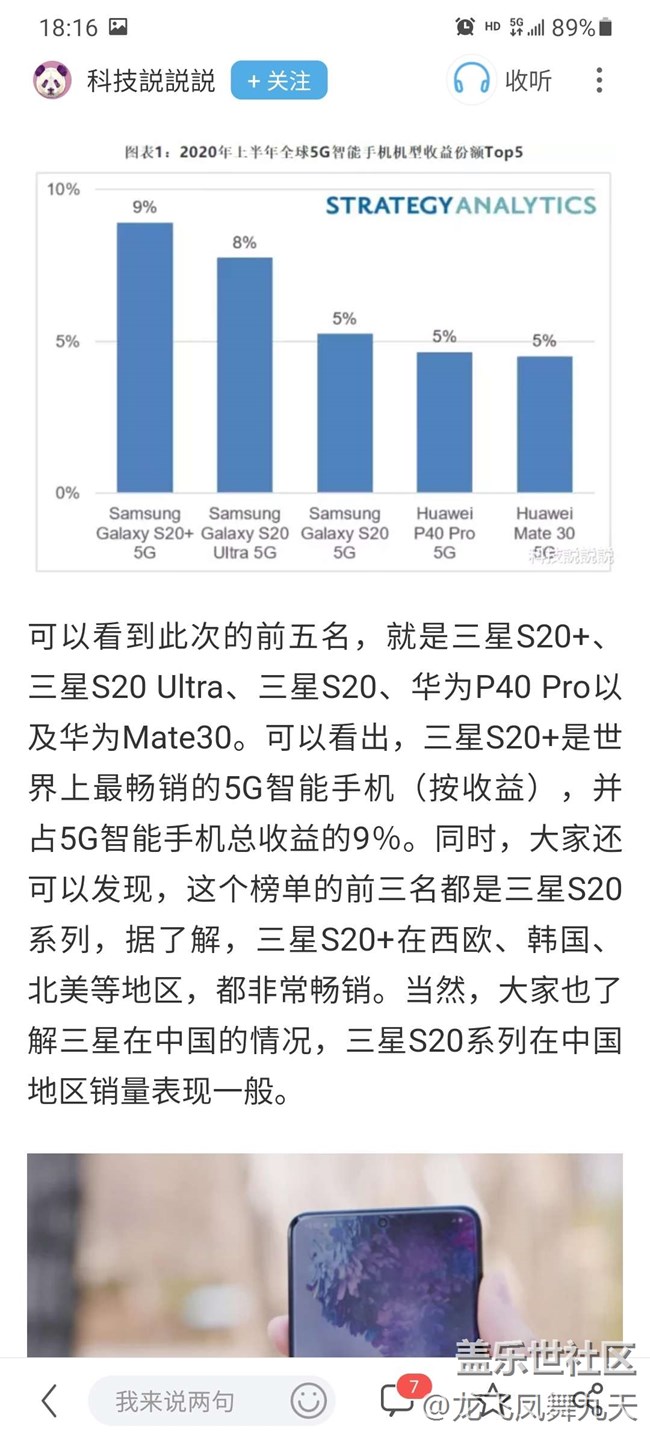
Task: View the 7 comments
Action: coord(399,1399)
